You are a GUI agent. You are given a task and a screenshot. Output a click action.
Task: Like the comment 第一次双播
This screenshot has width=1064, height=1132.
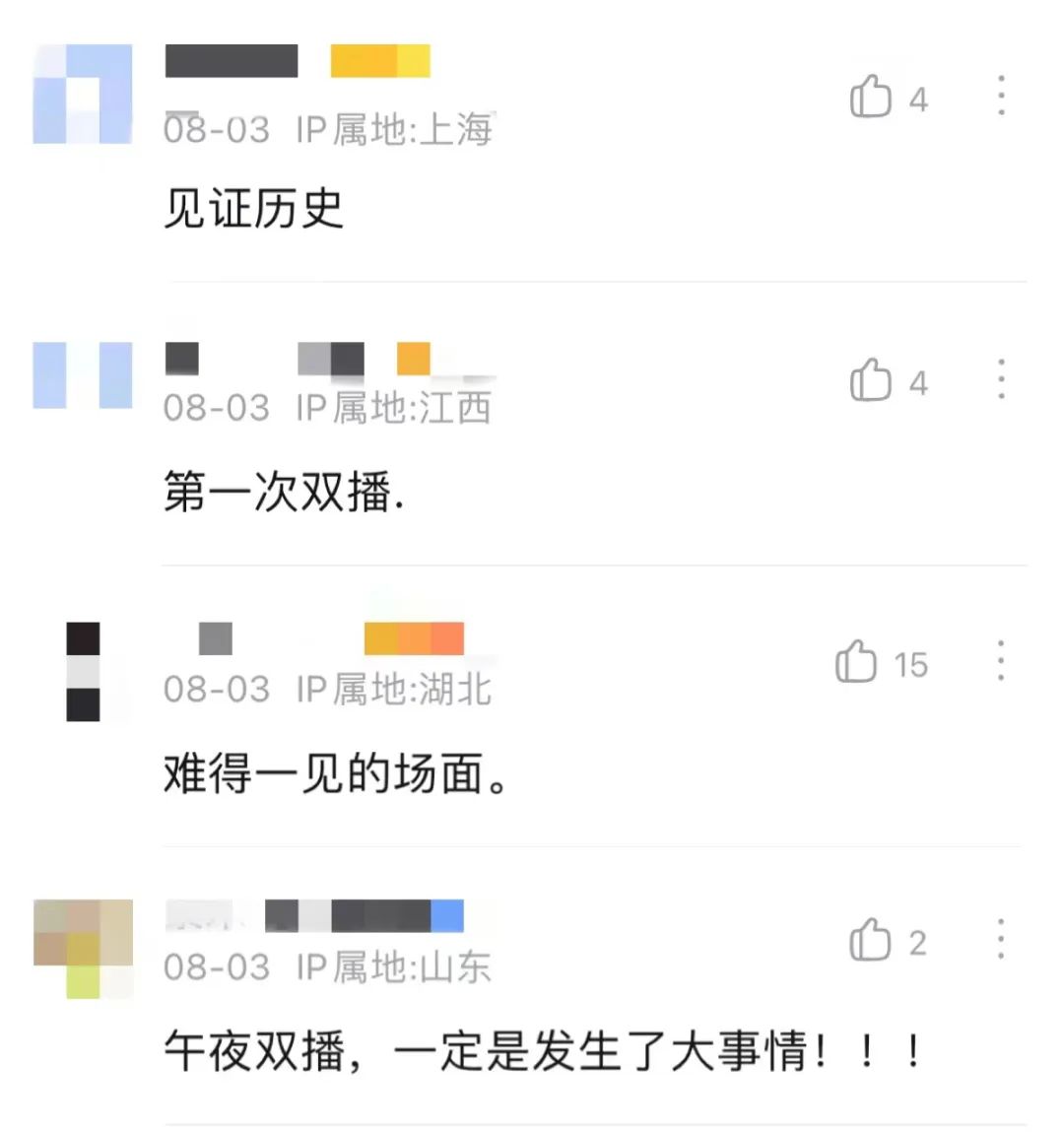point(871,380)
